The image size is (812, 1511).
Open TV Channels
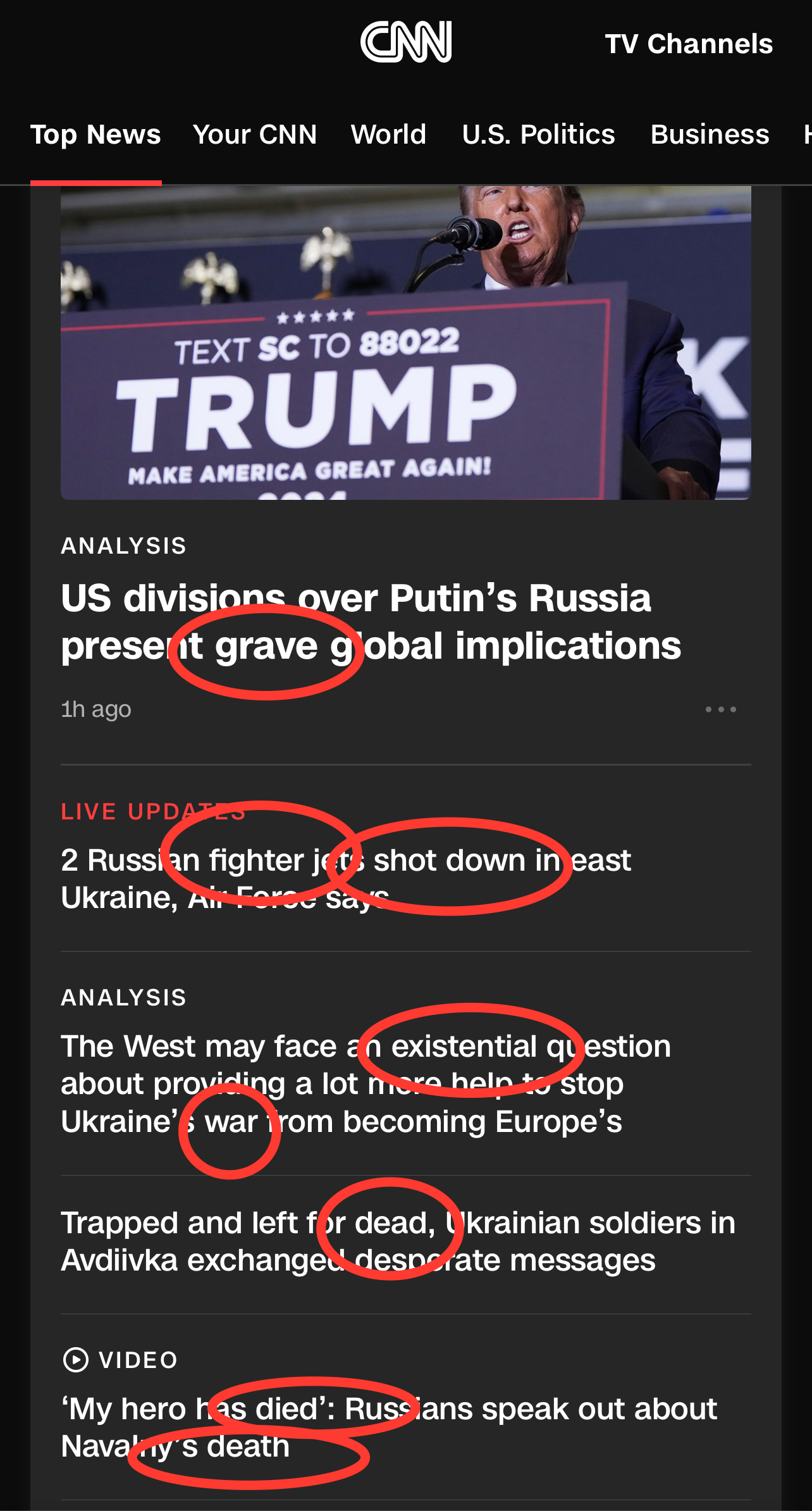688,44
